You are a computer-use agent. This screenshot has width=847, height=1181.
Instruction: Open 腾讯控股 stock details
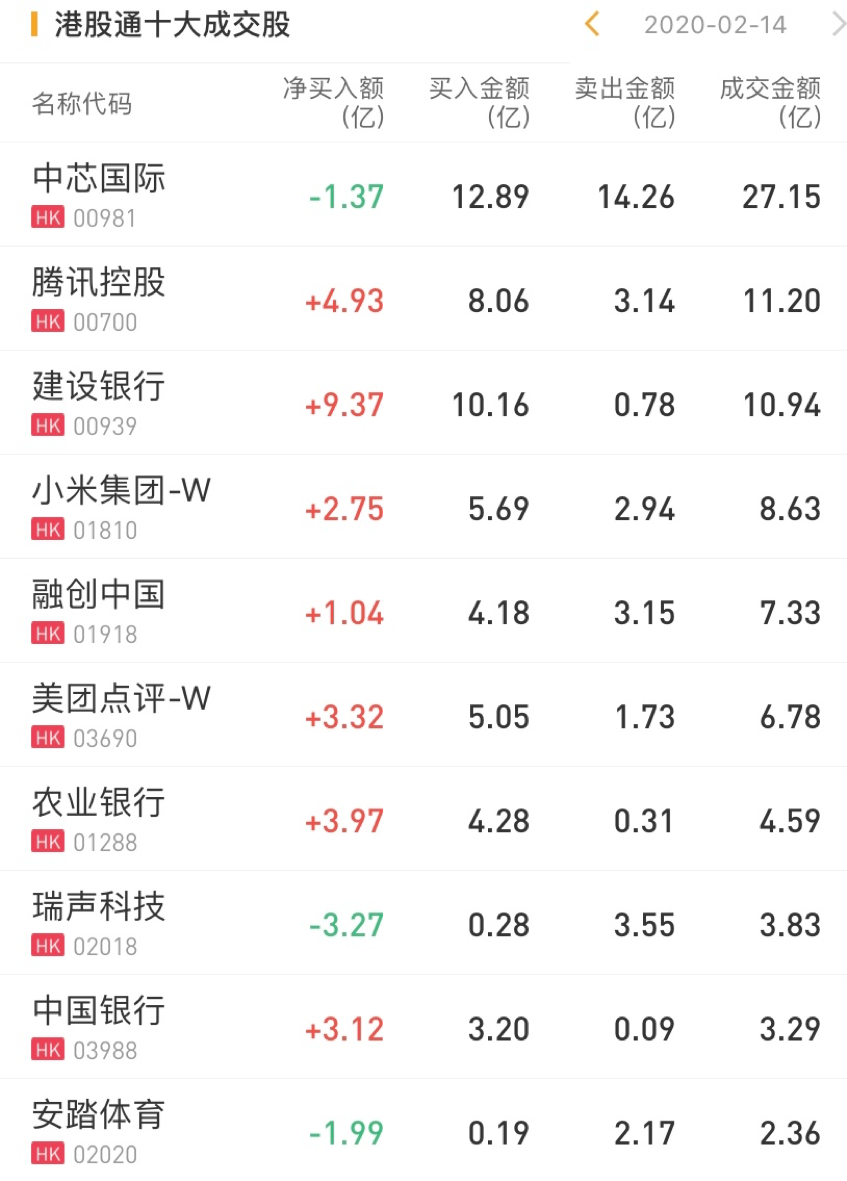click(99, 298)
